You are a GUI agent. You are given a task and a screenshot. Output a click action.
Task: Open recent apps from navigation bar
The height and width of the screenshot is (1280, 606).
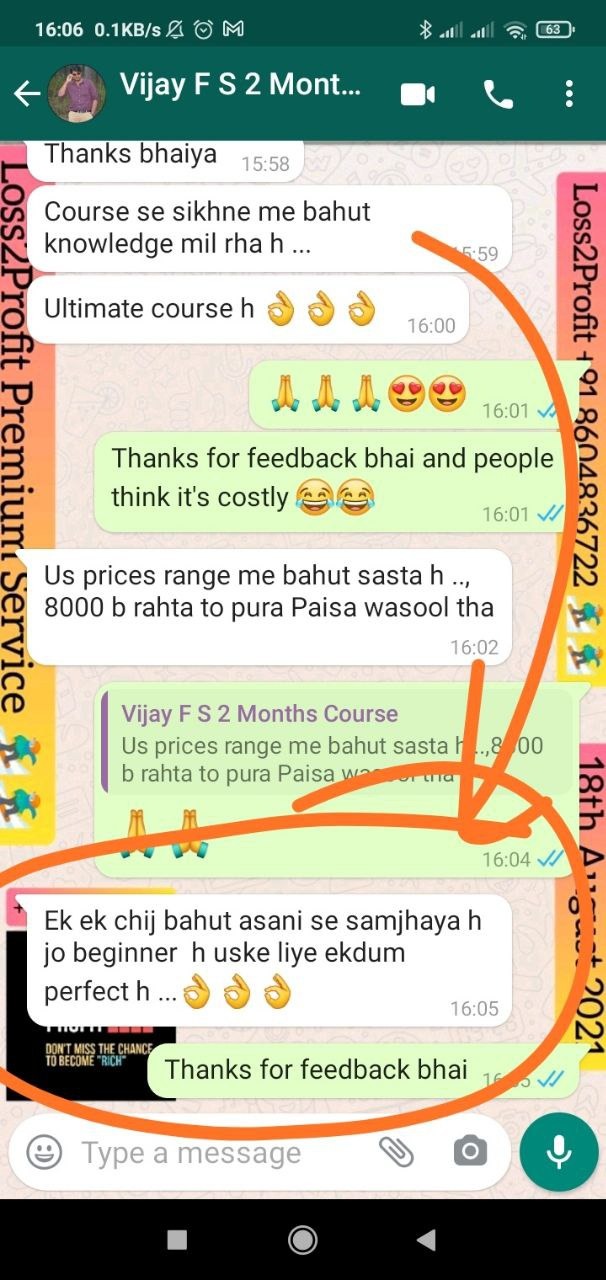pos(177,1240)
